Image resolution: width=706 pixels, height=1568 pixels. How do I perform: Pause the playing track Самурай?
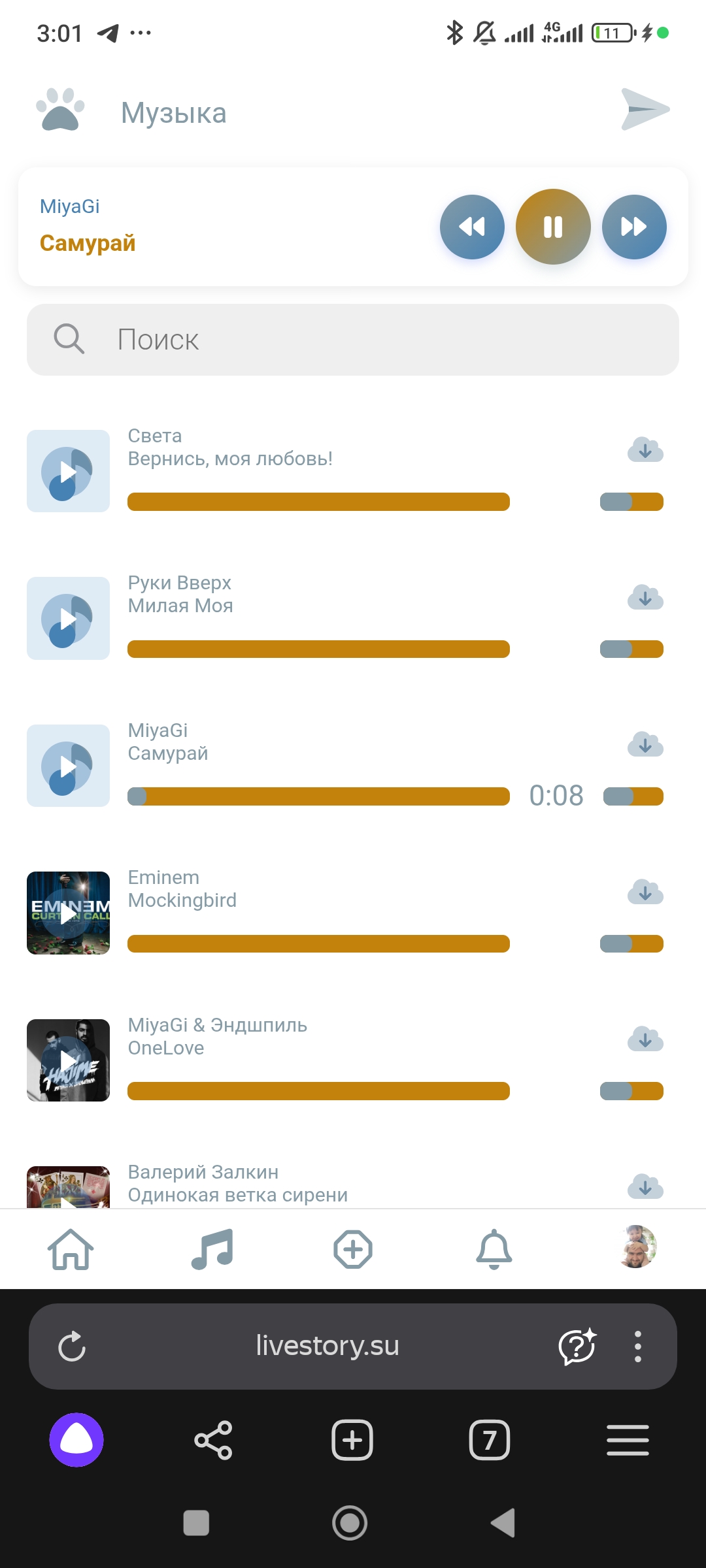tap(553, 227)
